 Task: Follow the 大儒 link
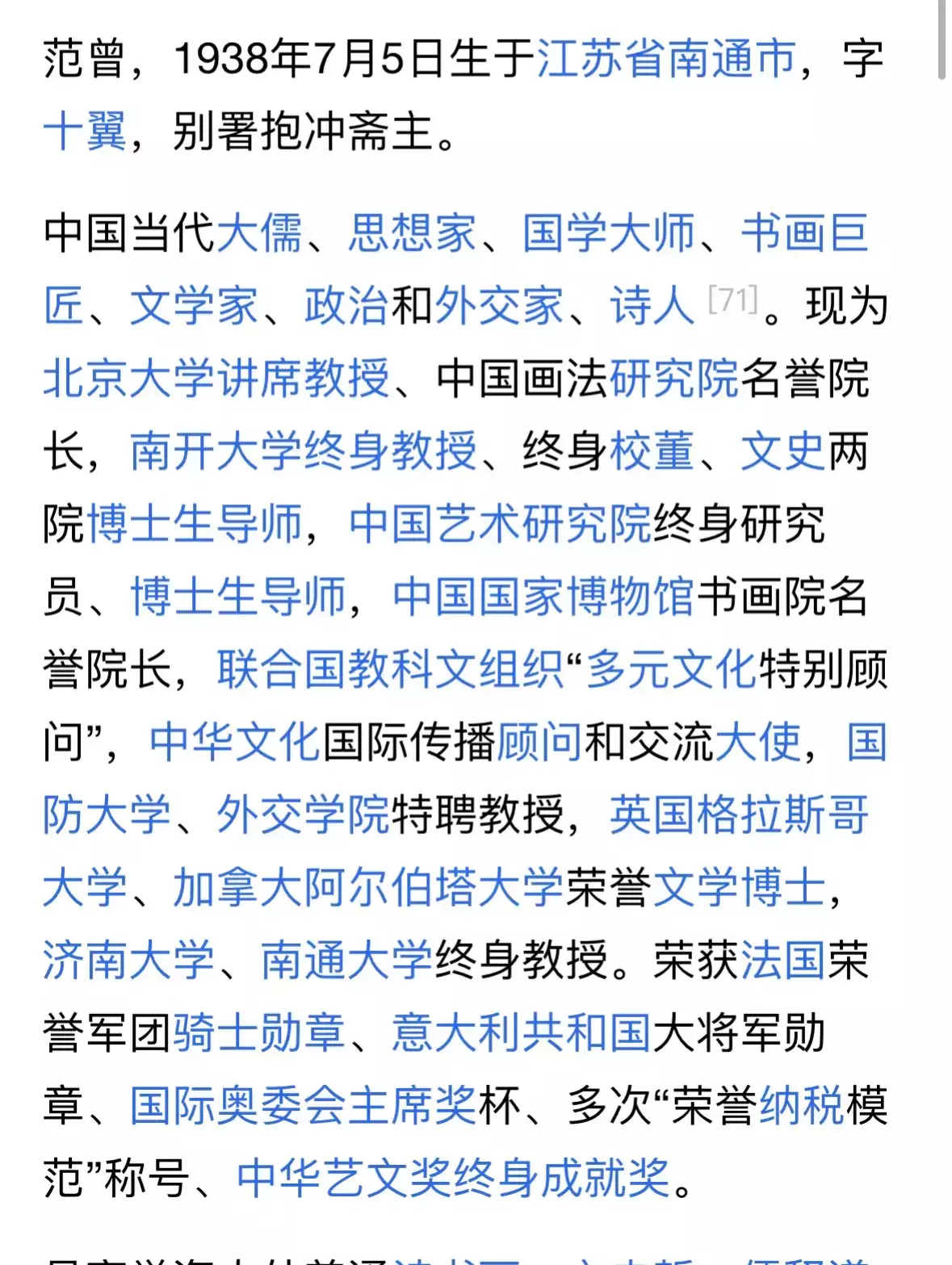click(x=259, y=233)
